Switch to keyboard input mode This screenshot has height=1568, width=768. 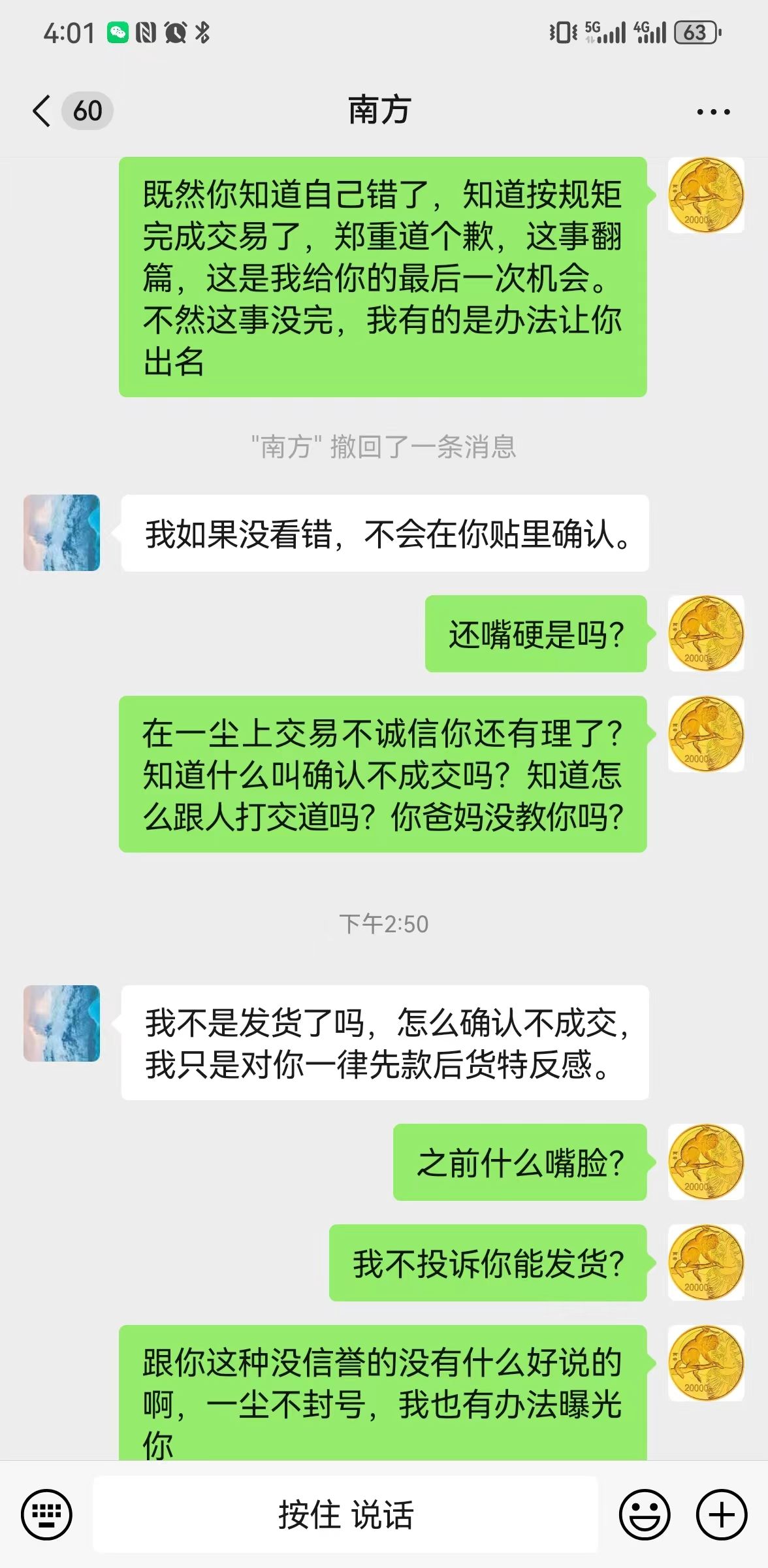46,1514
